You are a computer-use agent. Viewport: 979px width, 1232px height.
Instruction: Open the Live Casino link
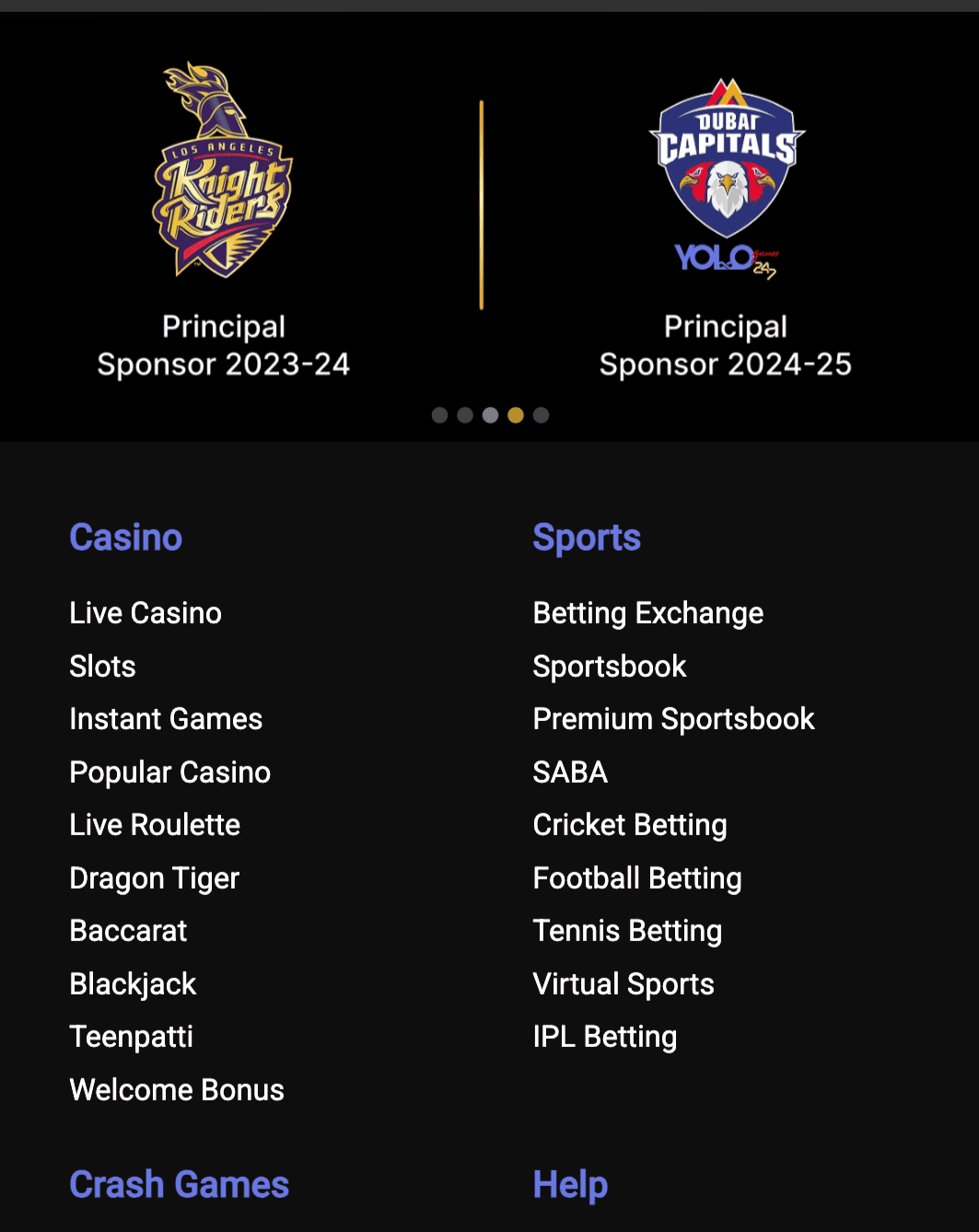pyautogui.click(x=146, y=613)
